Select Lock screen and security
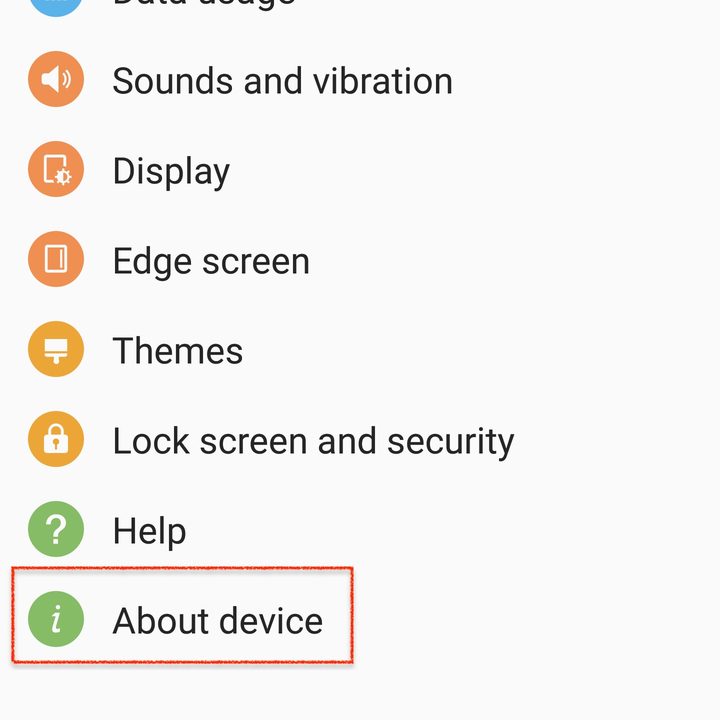Image resolution: width=720 pixels, height=720 pixels. 312,441
